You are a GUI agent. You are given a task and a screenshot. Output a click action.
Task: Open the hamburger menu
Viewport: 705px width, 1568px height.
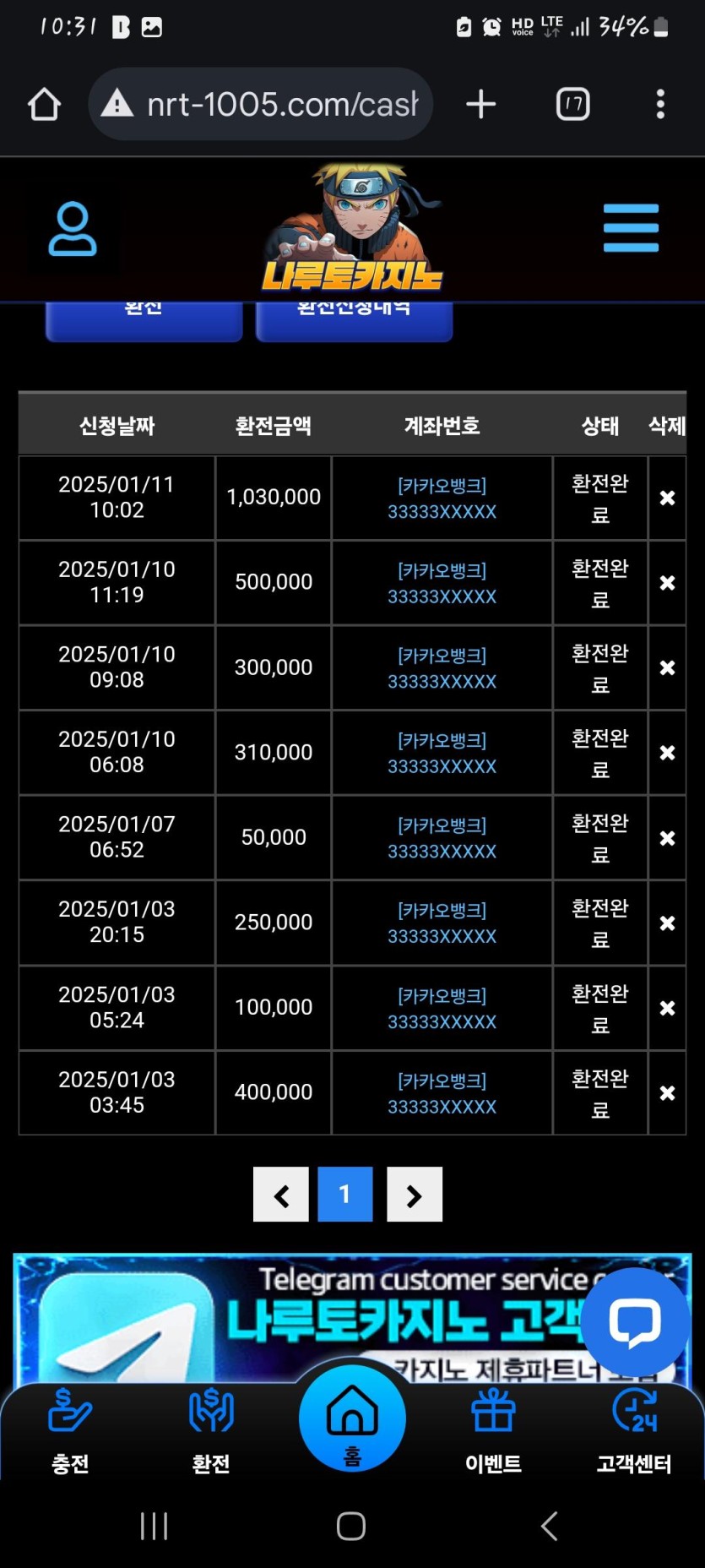tap(631, 228)
